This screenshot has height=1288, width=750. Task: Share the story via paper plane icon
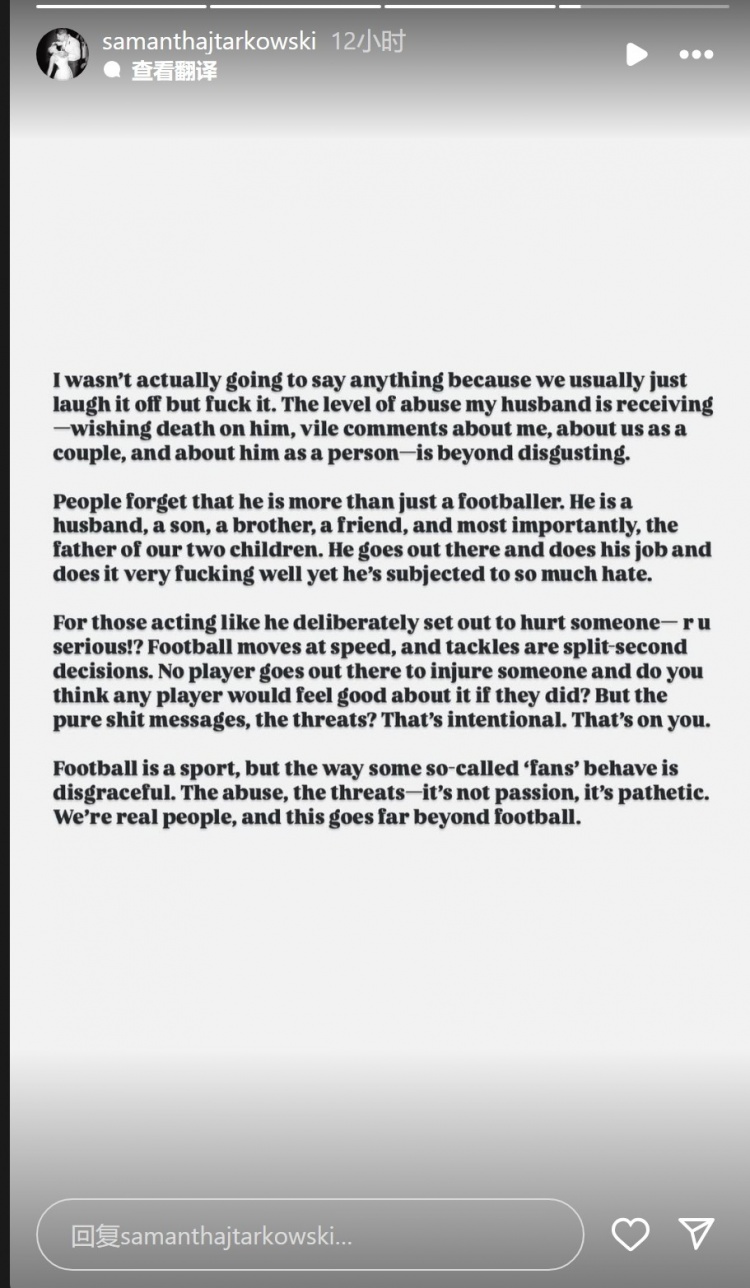[696, 1234]
